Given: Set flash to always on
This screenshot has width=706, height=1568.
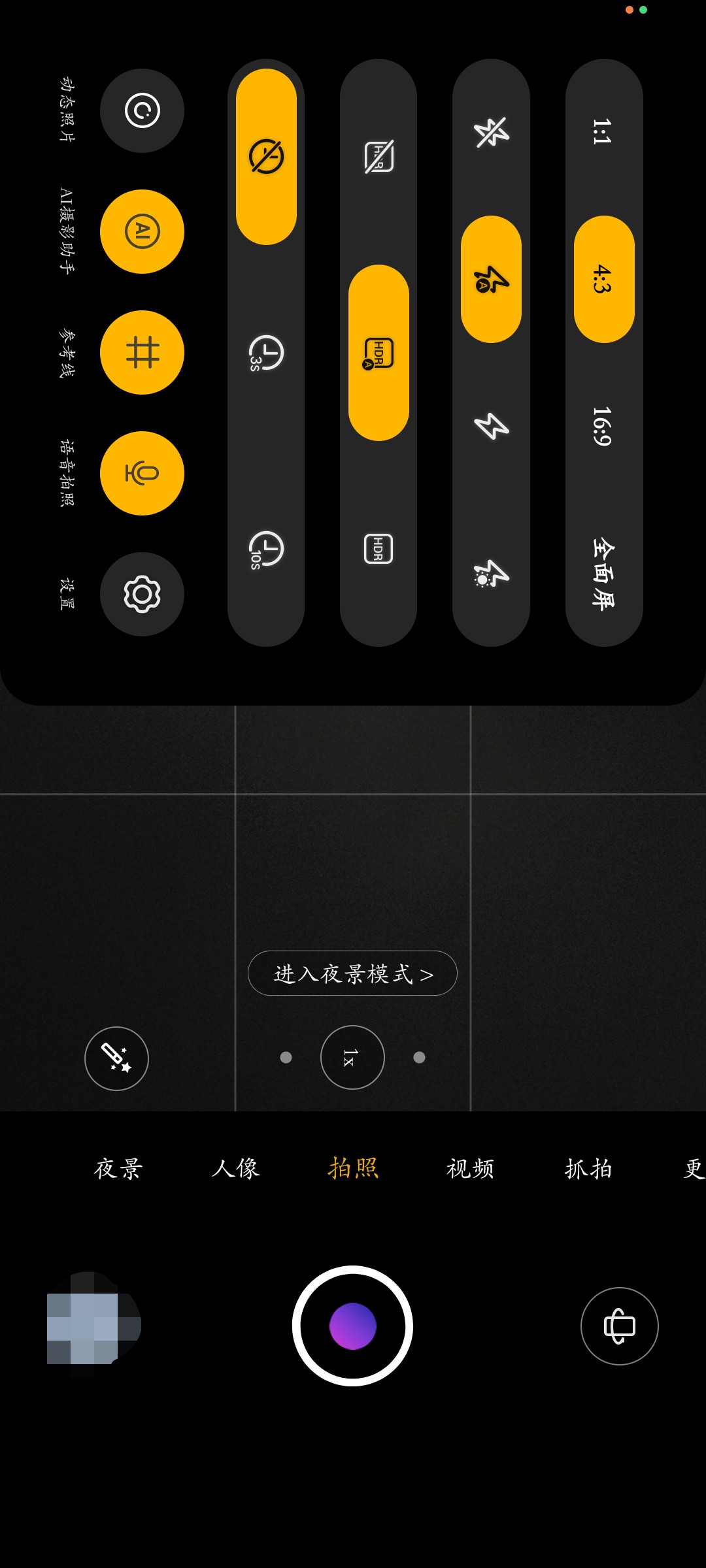Looking at the screenshot, I should coord(491,427).
